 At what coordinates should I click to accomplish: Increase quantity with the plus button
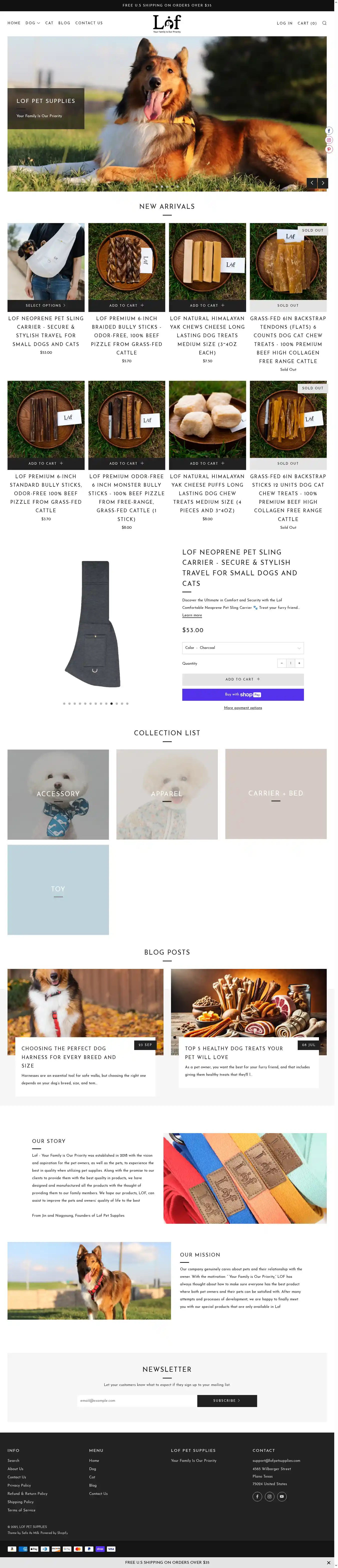(299, 663)
